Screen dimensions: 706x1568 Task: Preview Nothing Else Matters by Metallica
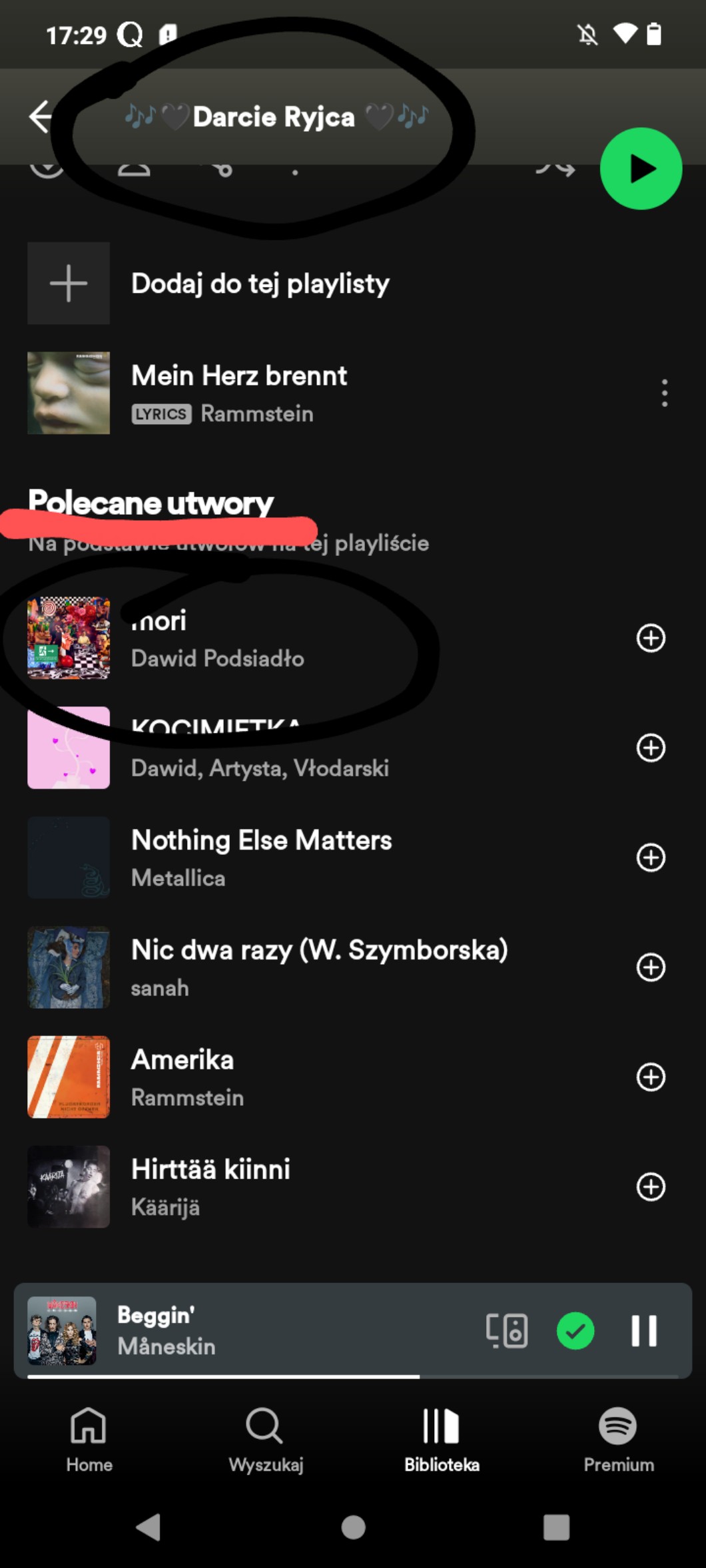pyautogui.click(x=261, y=858)
